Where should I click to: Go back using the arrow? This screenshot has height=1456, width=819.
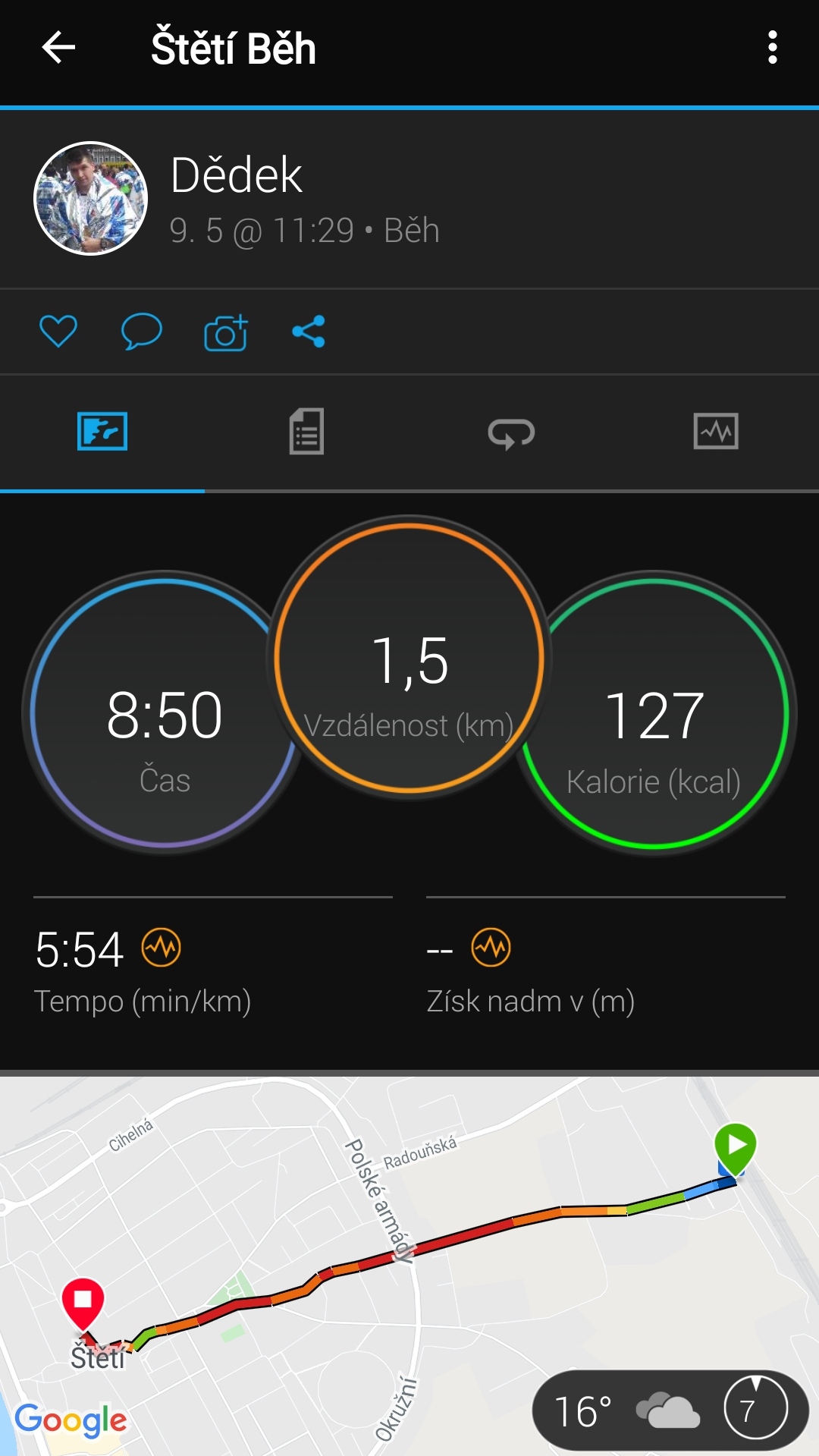(58, 48)
